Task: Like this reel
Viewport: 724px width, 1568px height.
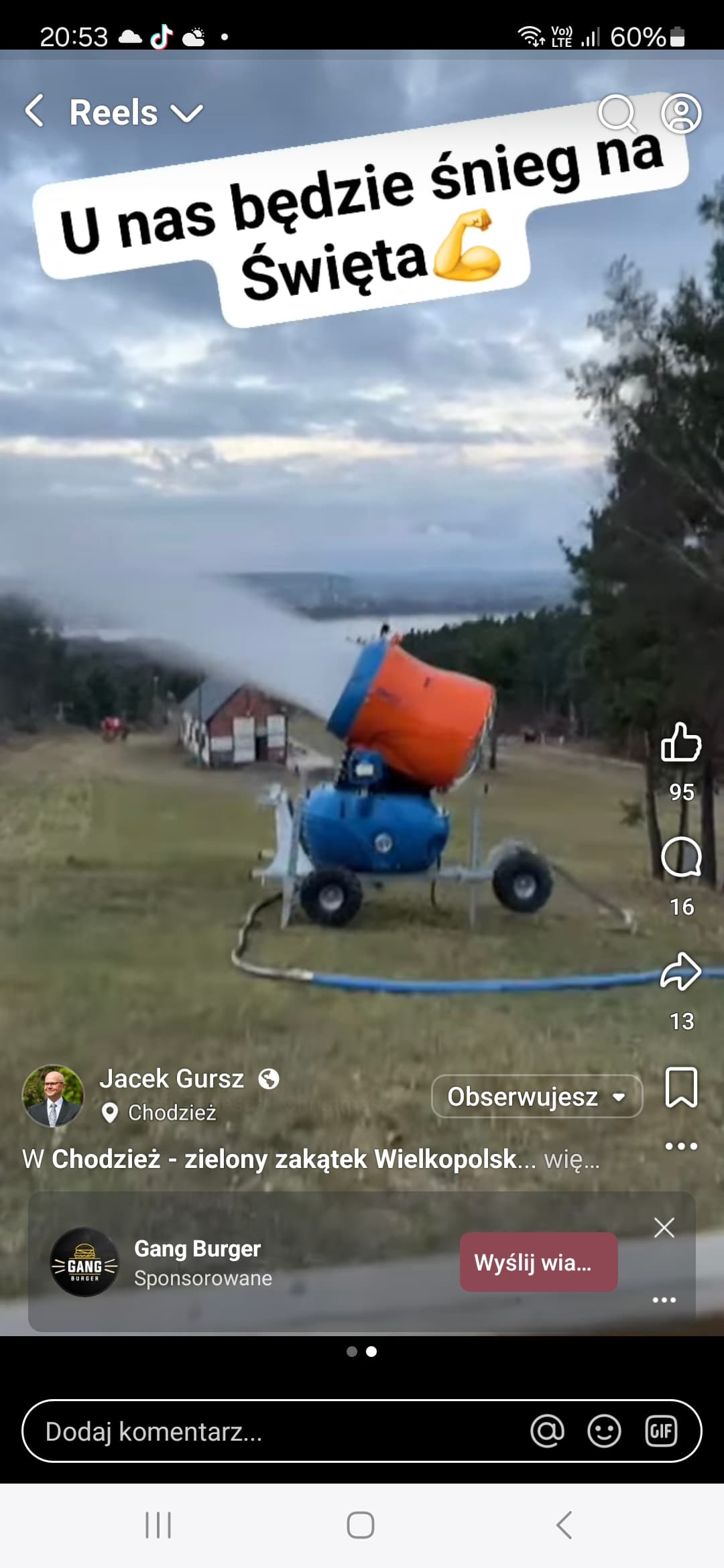Action: (681, 742)
